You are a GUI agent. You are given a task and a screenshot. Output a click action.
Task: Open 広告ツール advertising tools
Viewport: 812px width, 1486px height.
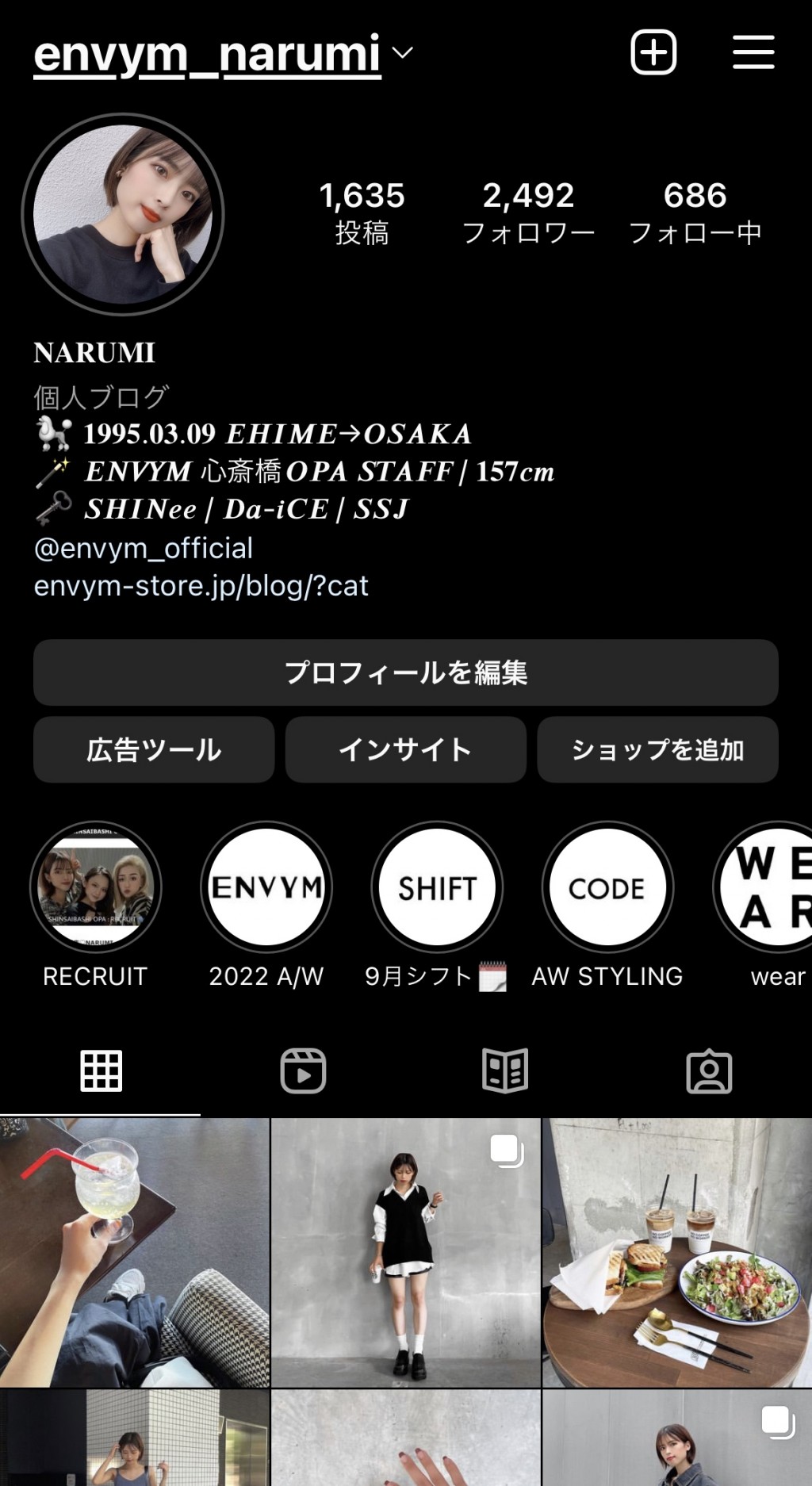(x=152, y=749)
